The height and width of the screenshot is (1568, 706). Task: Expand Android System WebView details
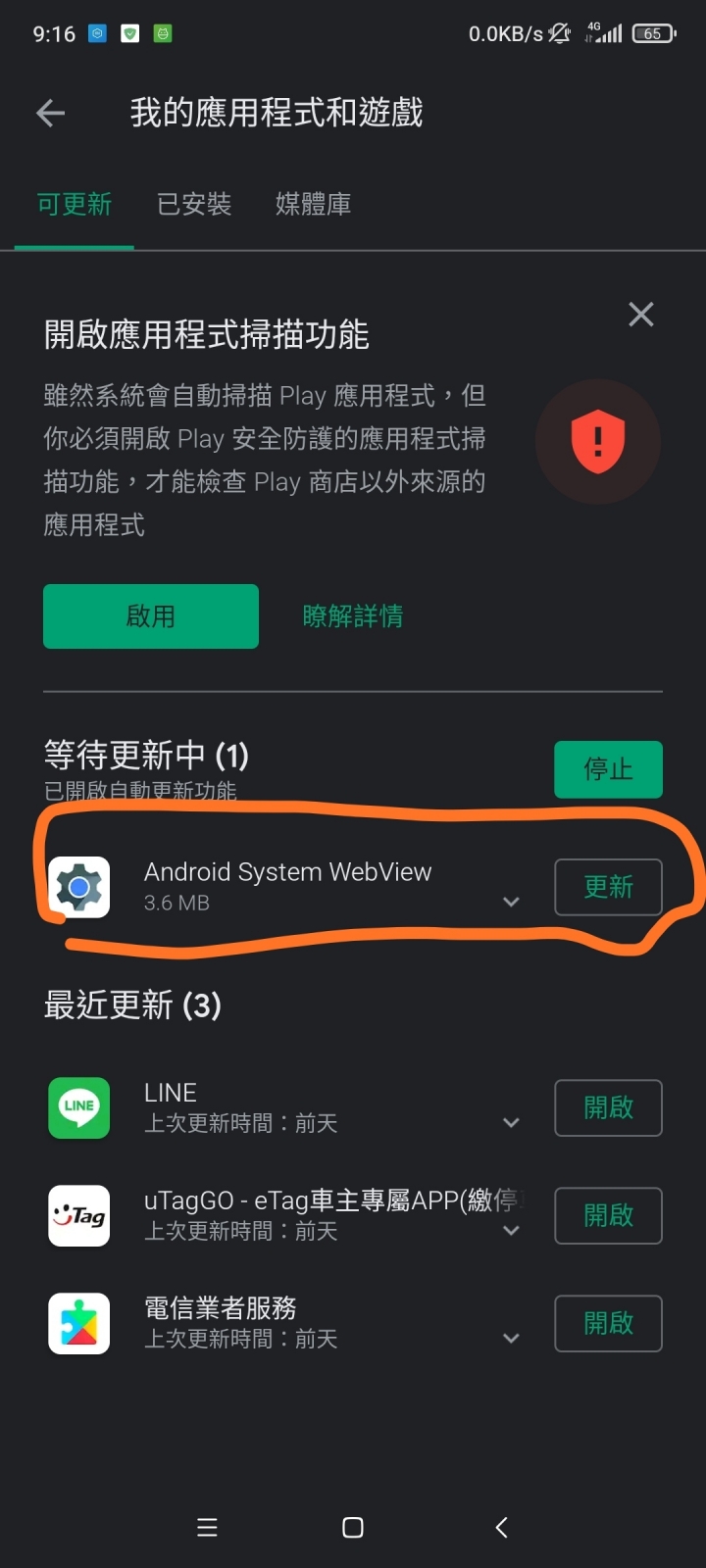pyautogui.click(x=511, y=902)
